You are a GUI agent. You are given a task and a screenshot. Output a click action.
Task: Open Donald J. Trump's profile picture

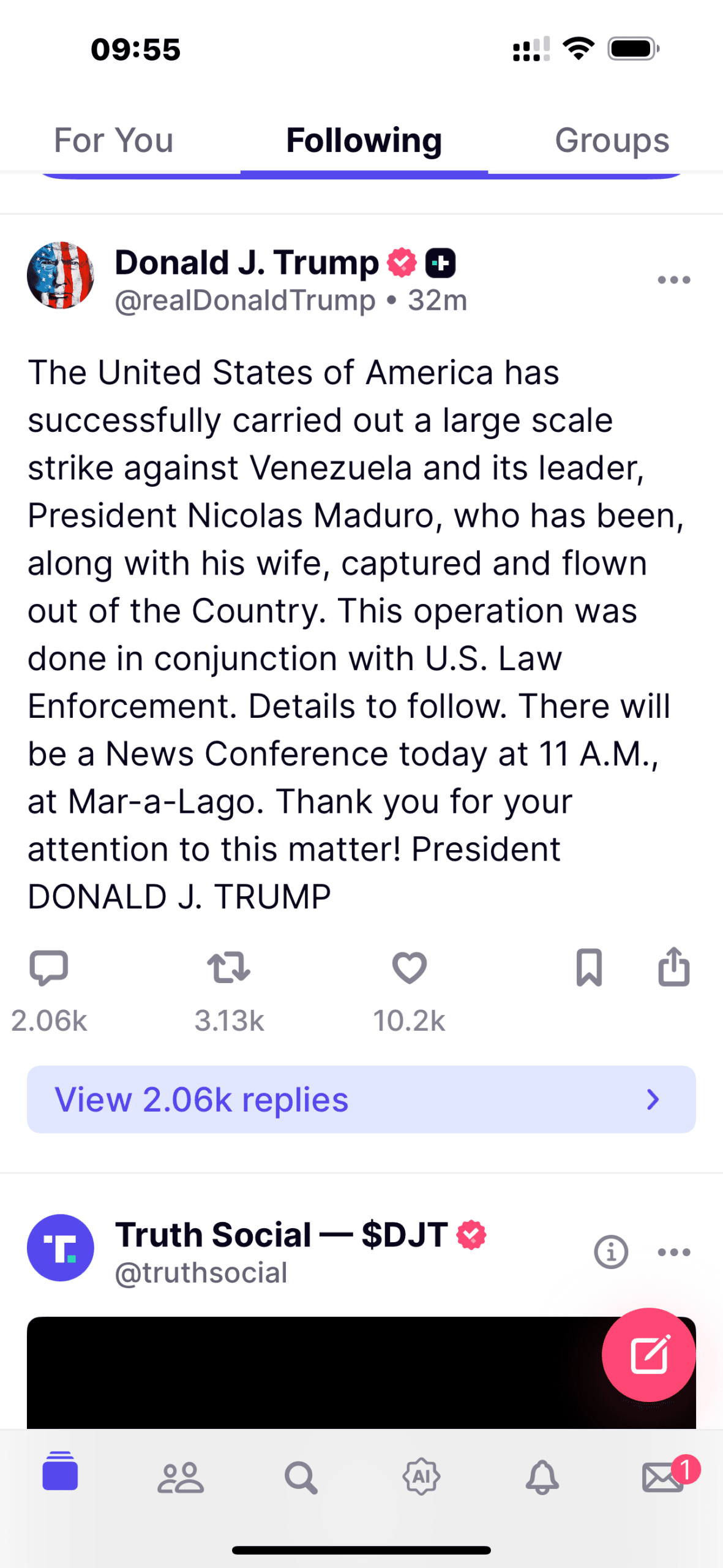click(x=60, y=276)
